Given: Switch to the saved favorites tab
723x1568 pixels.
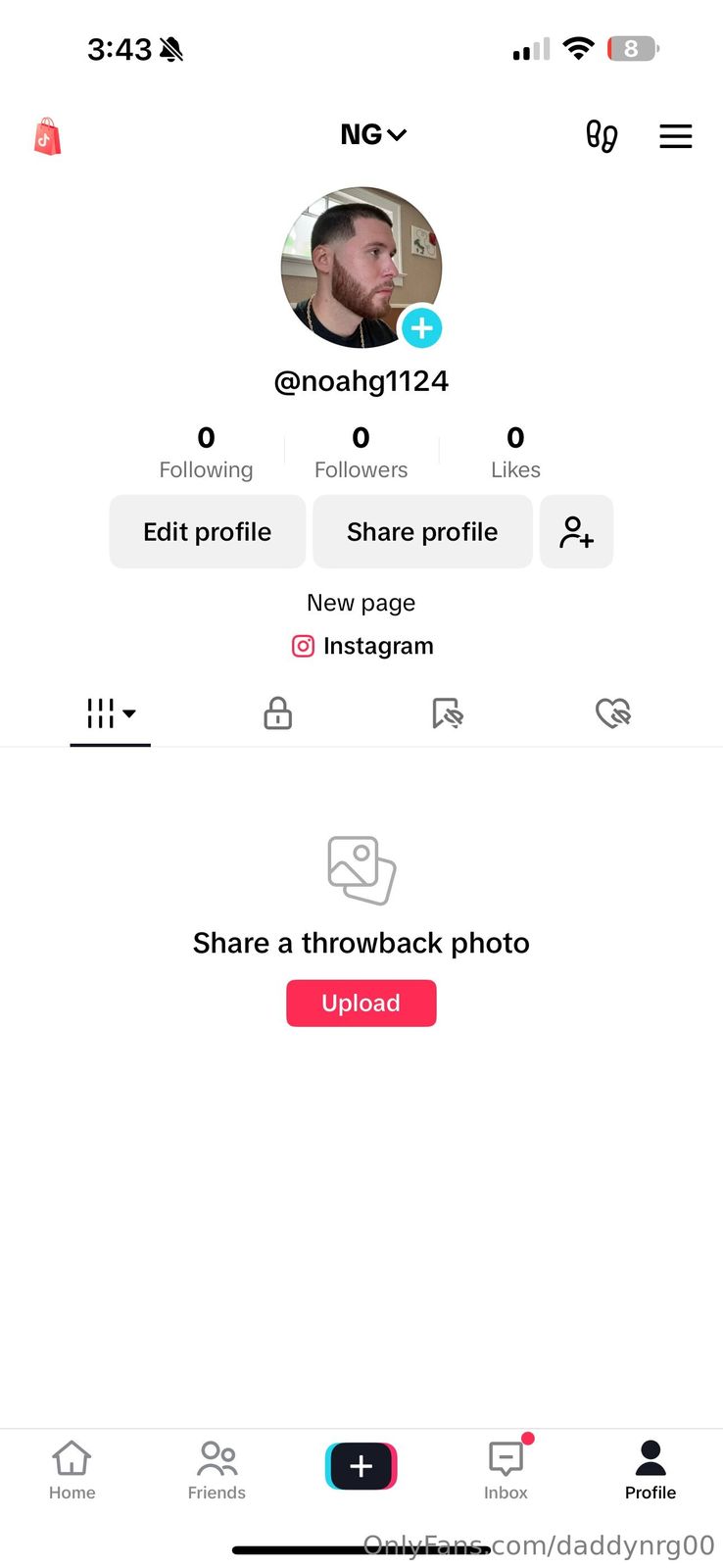Looking at the screenshot, I should 447,713.
